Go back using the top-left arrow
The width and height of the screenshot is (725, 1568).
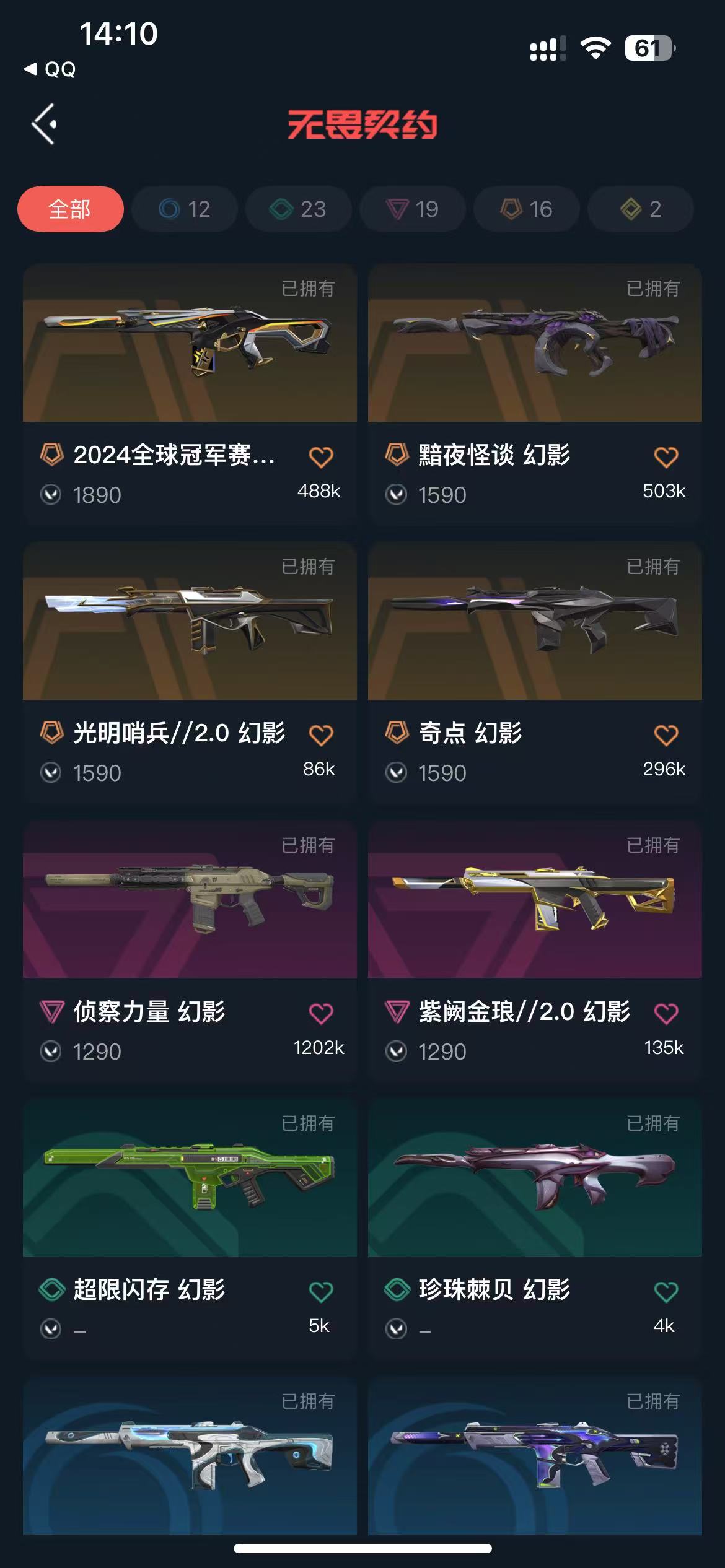coord(44,124)
